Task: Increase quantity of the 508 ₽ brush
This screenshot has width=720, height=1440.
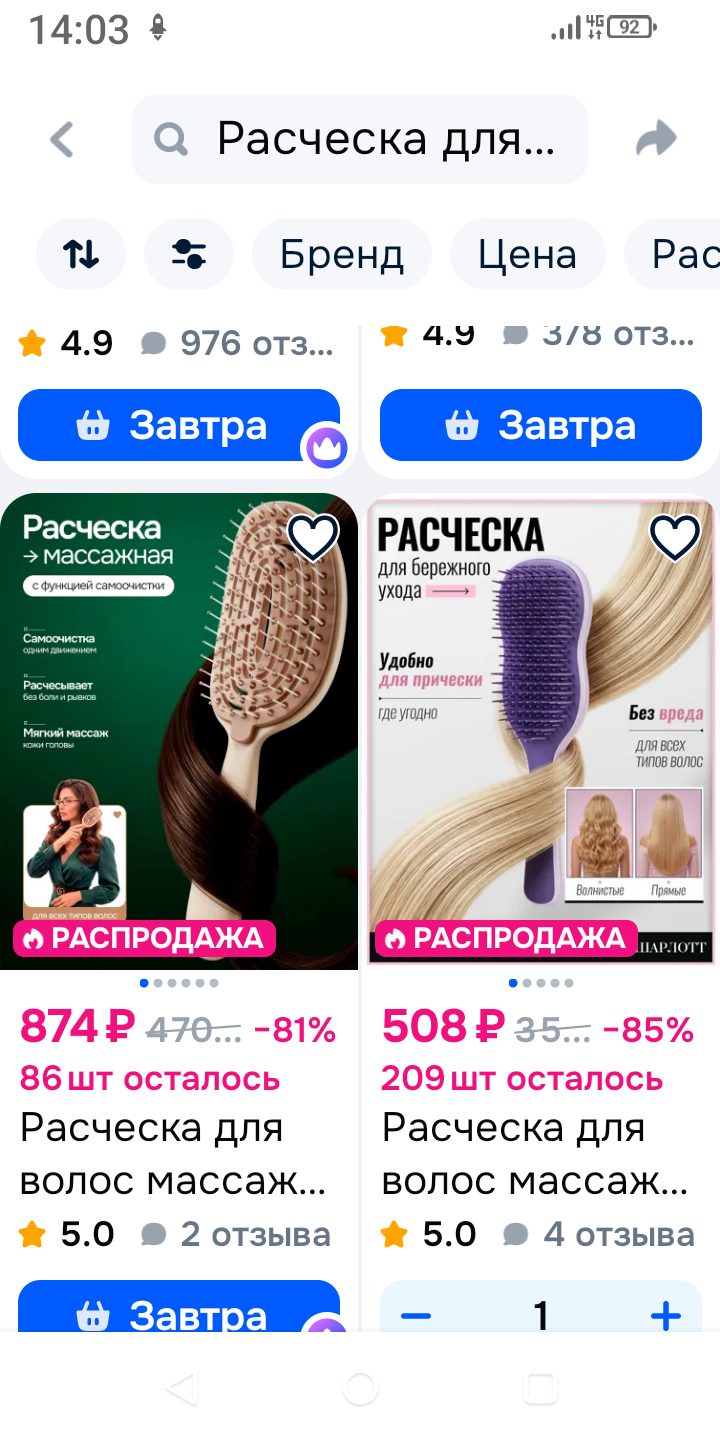Action: point(665,1314)
